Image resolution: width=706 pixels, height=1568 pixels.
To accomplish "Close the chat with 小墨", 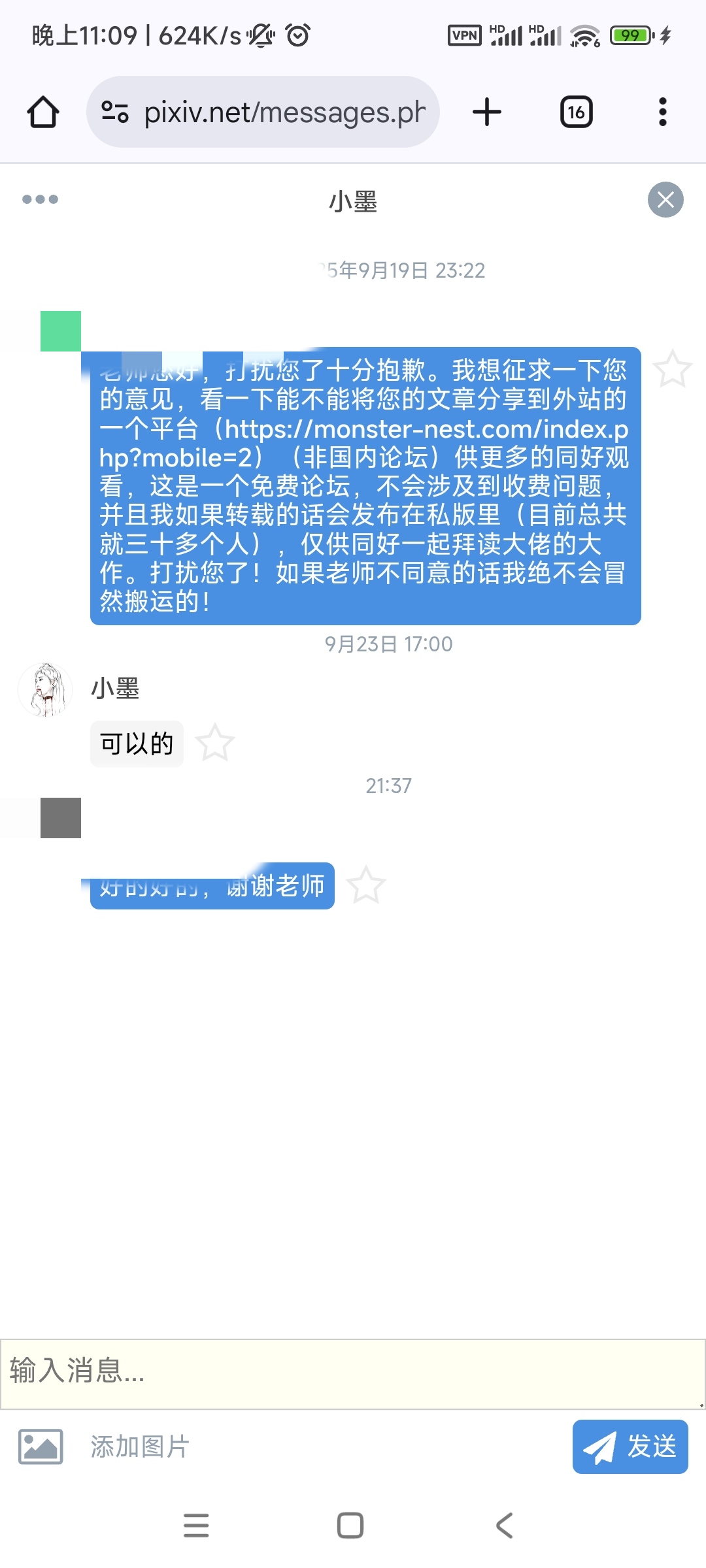I will [665, 199].
